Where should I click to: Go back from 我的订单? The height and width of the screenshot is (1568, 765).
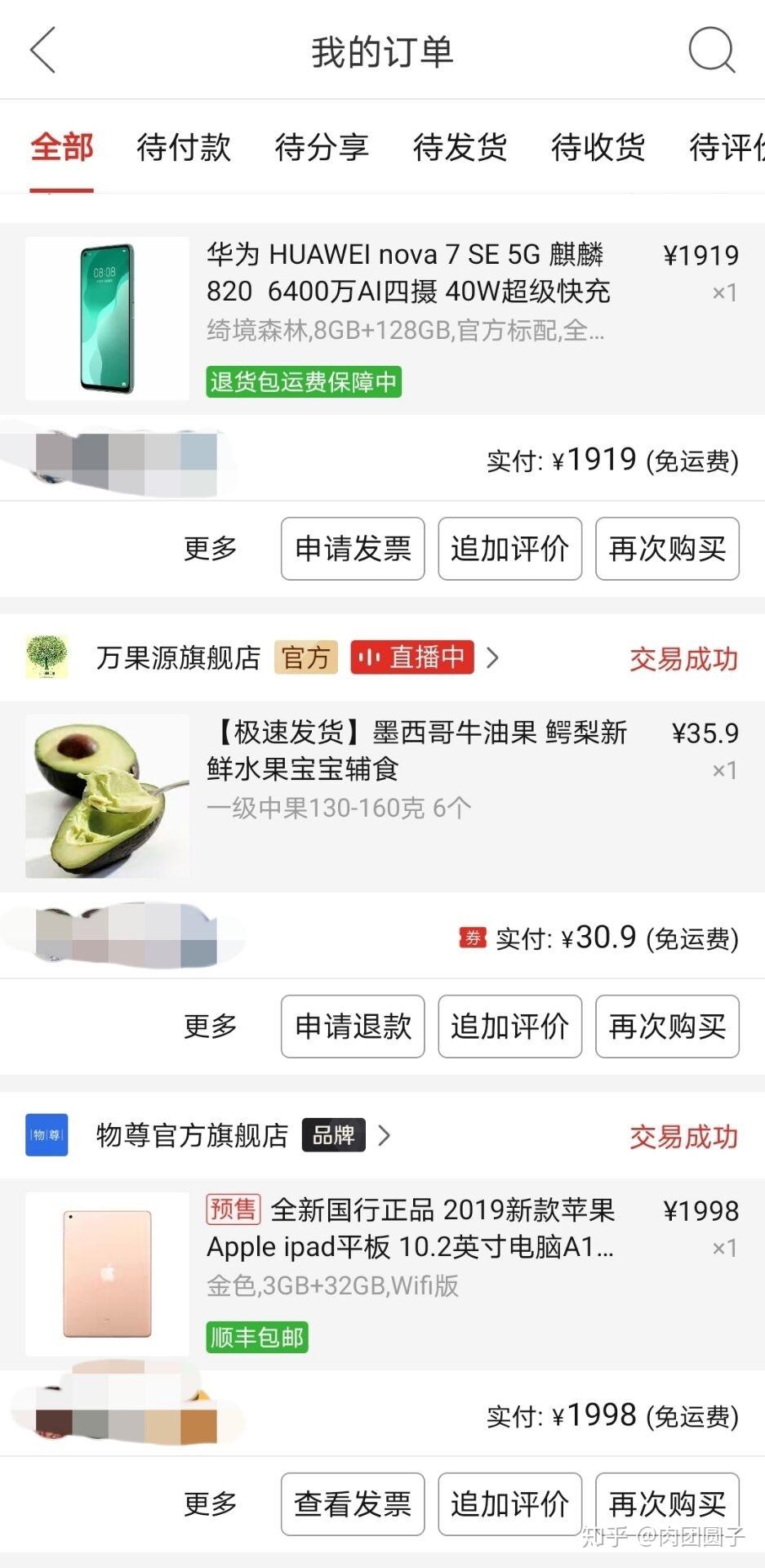pos(42,51)
